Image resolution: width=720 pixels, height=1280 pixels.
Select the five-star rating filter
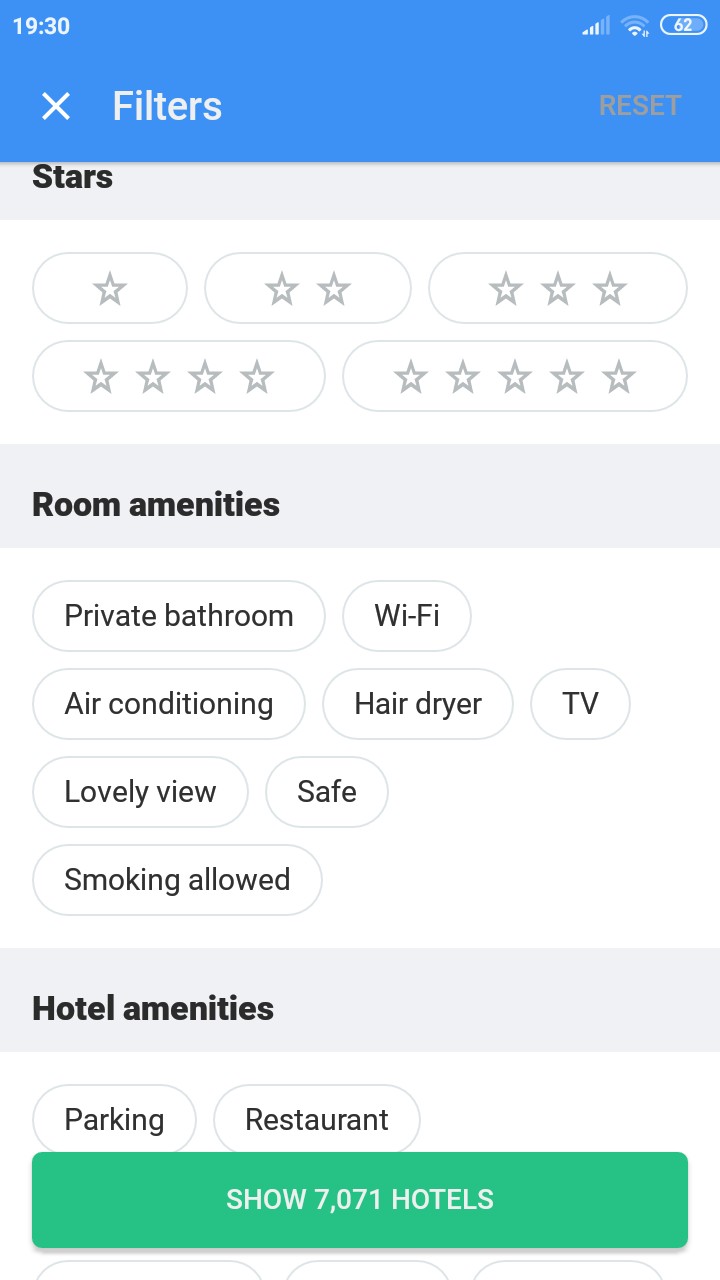pyautogui.click(x=514, y=377)
